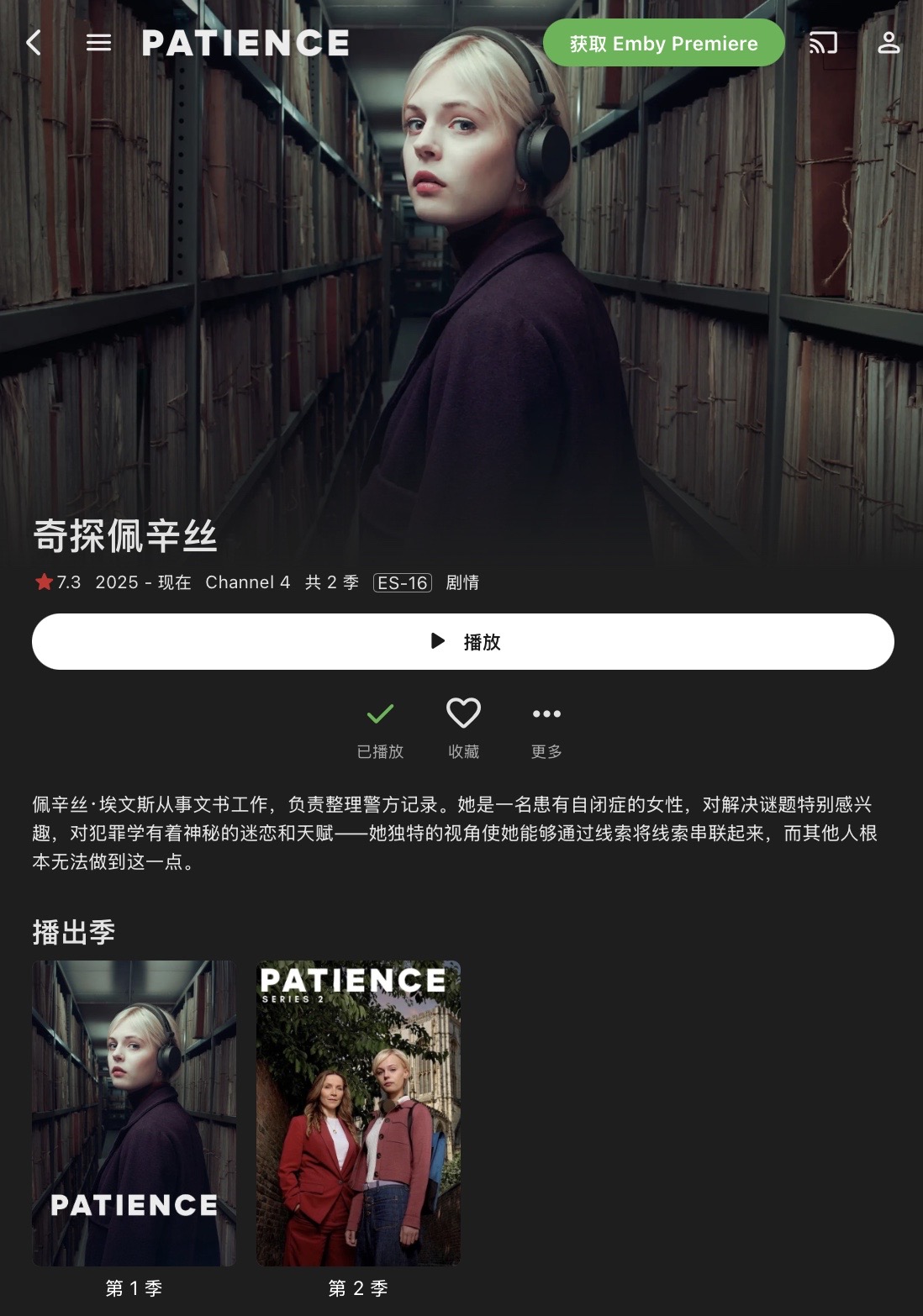
Task: Open the hamburger drawer menu
Action: click(98, 43)
